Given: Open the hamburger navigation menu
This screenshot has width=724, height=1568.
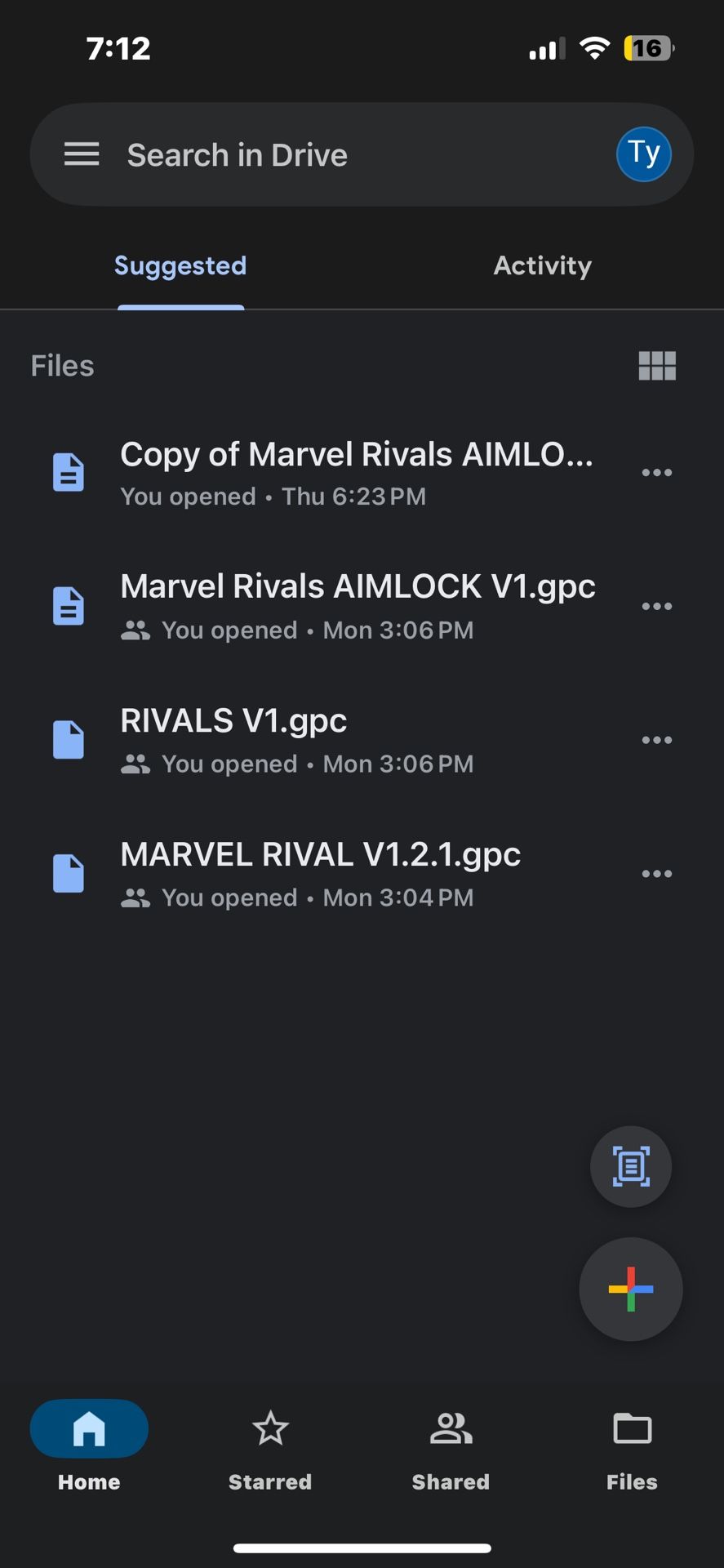Looking at the screenshot, I should (x=82, y=154).
